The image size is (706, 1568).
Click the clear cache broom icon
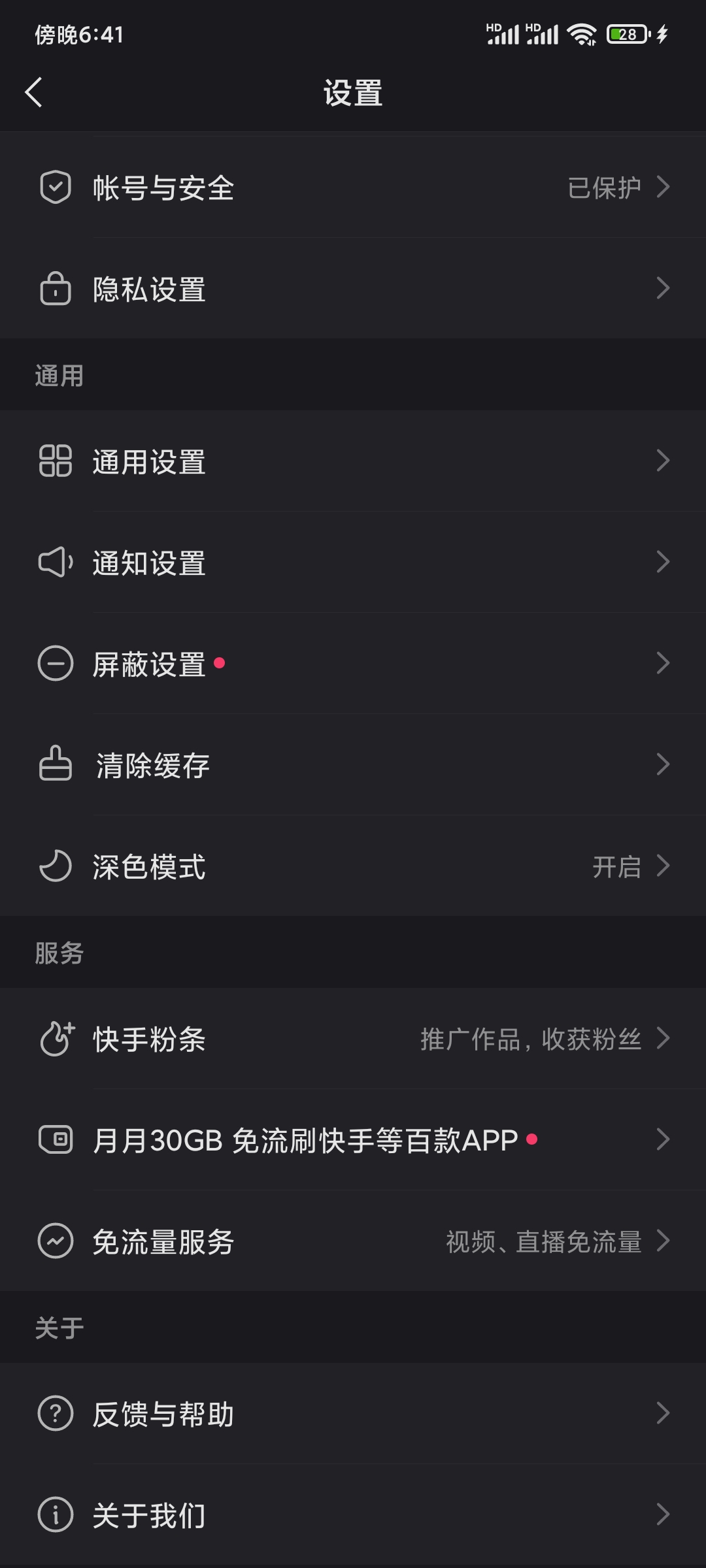tap(56, 766)
